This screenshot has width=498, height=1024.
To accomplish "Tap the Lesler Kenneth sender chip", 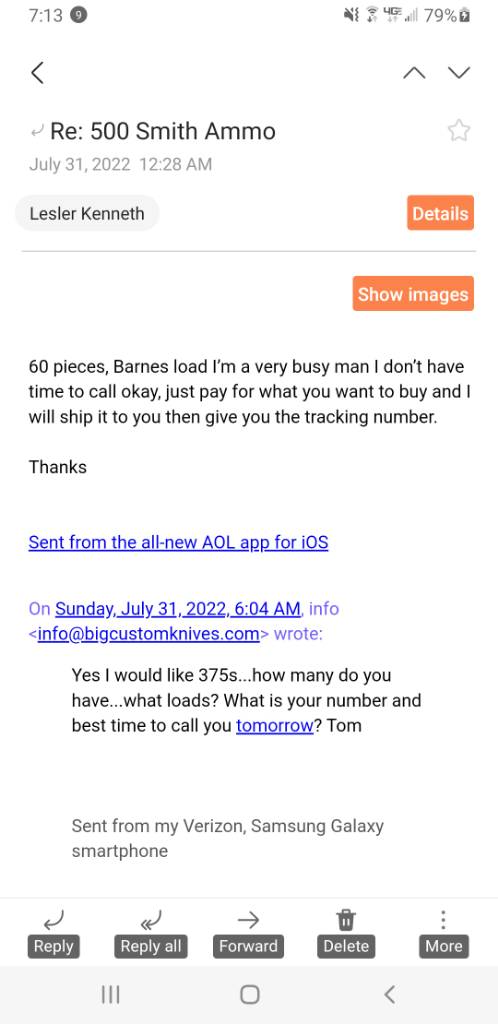I will click(87, 214).
